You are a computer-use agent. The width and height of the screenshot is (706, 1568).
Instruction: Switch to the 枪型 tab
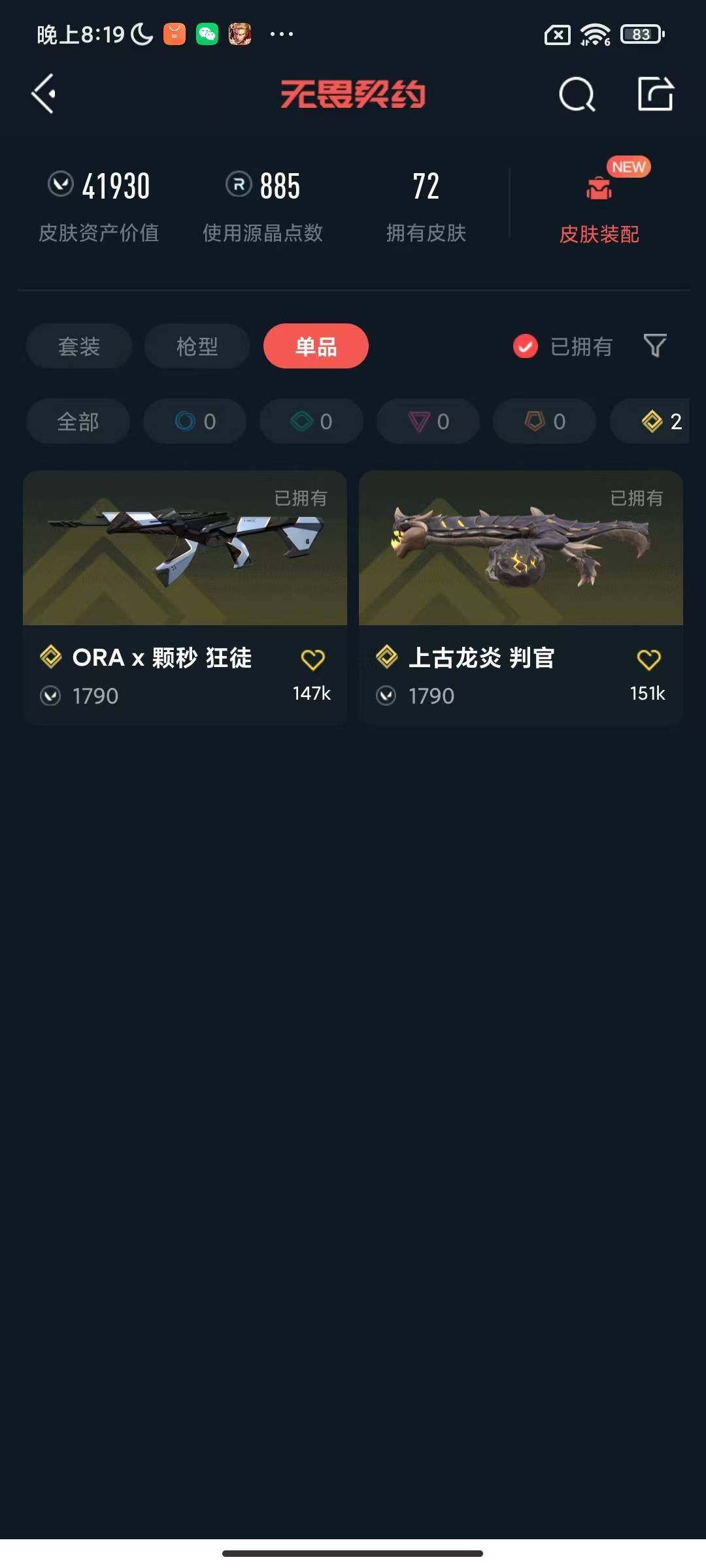coord(196,346)
